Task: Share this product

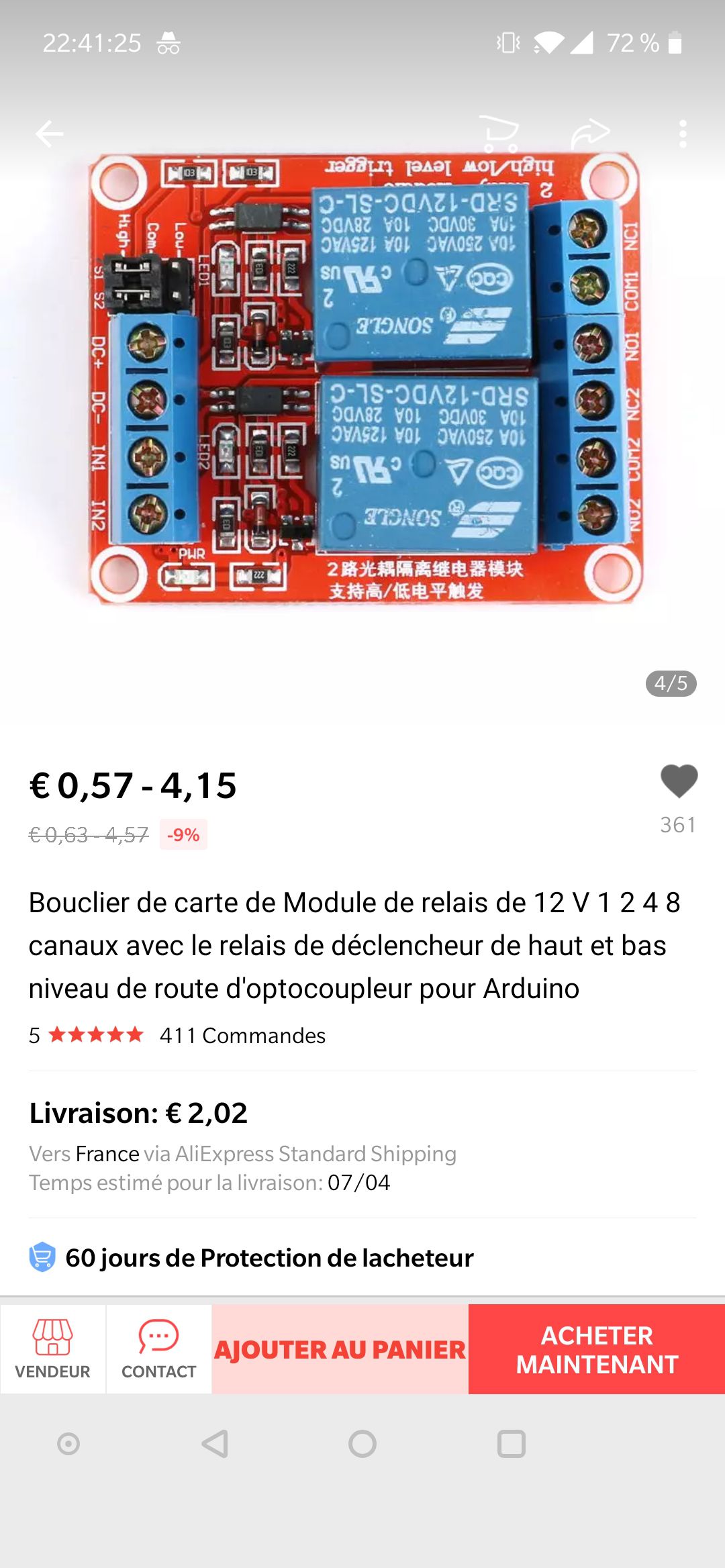Action: tap(590, 133)
